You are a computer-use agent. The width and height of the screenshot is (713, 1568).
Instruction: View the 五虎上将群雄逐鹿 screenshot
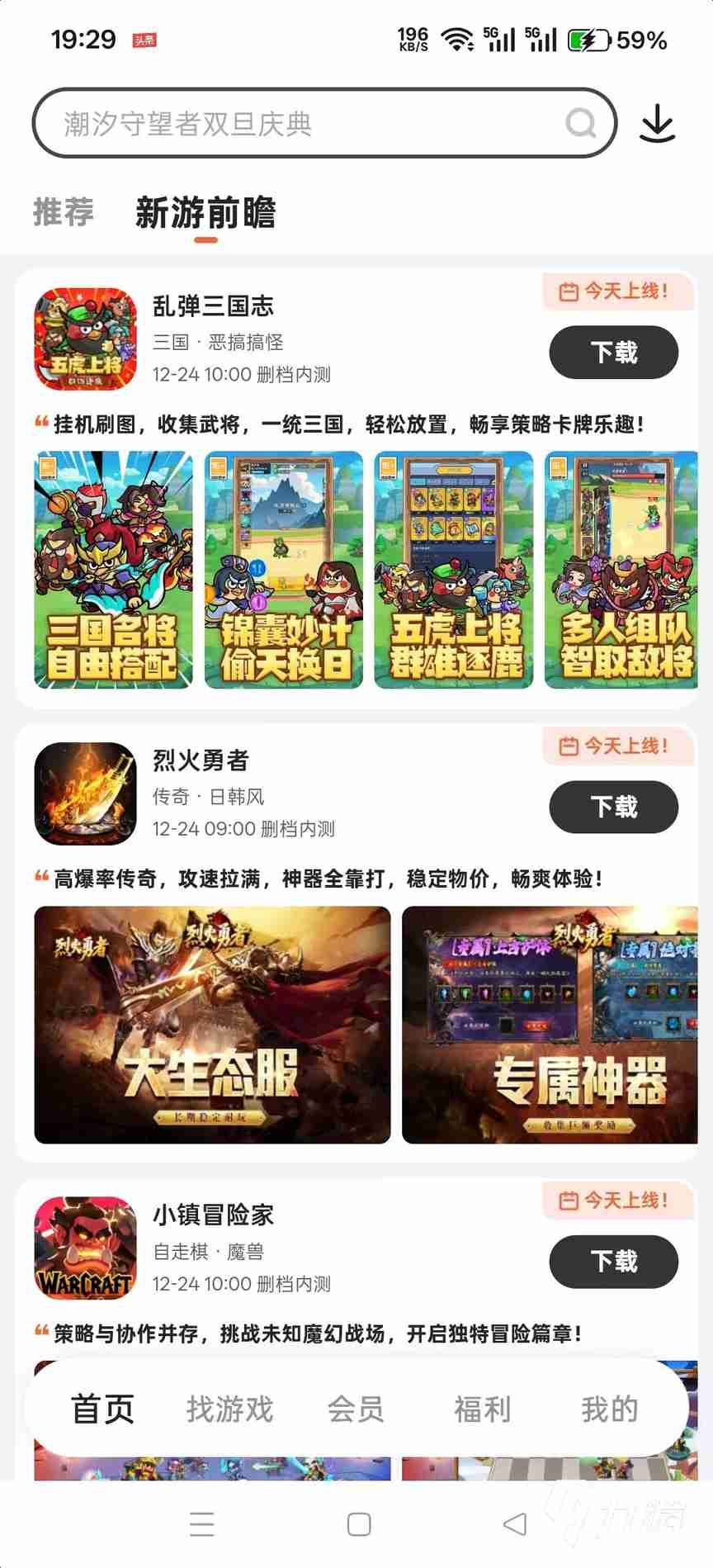(x=454, y=570)
